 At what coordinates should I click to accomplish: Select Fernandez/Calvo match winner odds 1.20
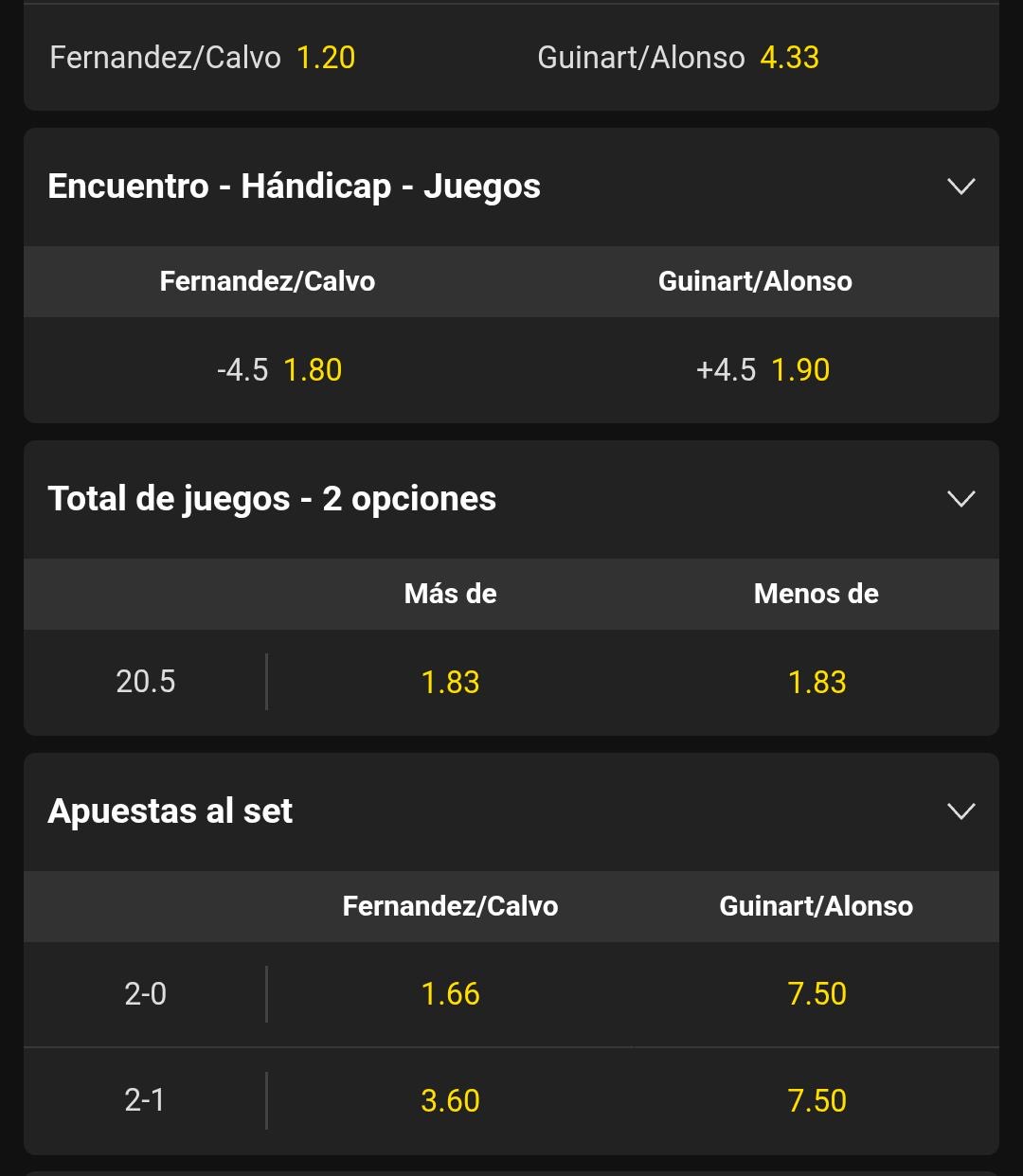click(x=267, y=58)
